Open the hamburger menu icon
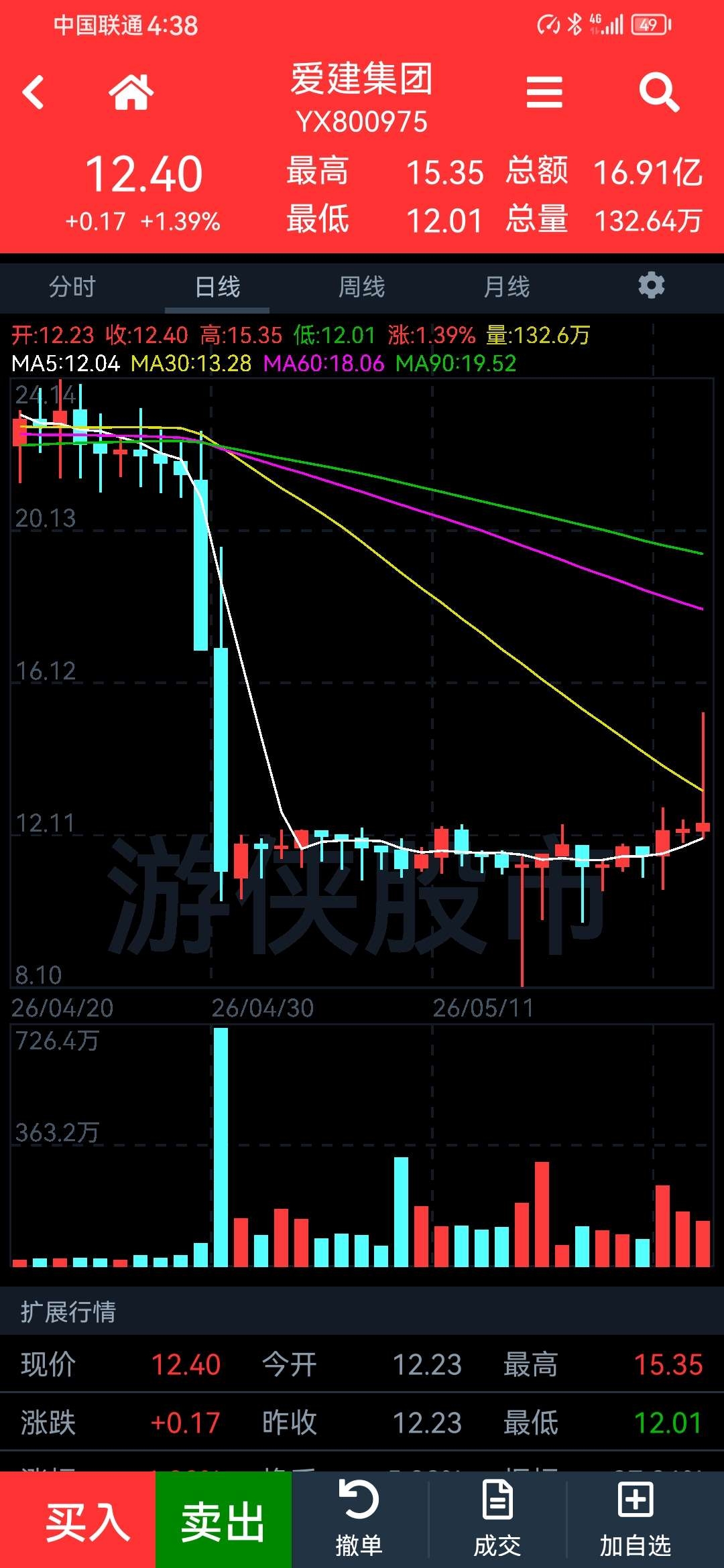Image resolution: width=724 pixels, height=1568 pixels. (x=544, y=92)
